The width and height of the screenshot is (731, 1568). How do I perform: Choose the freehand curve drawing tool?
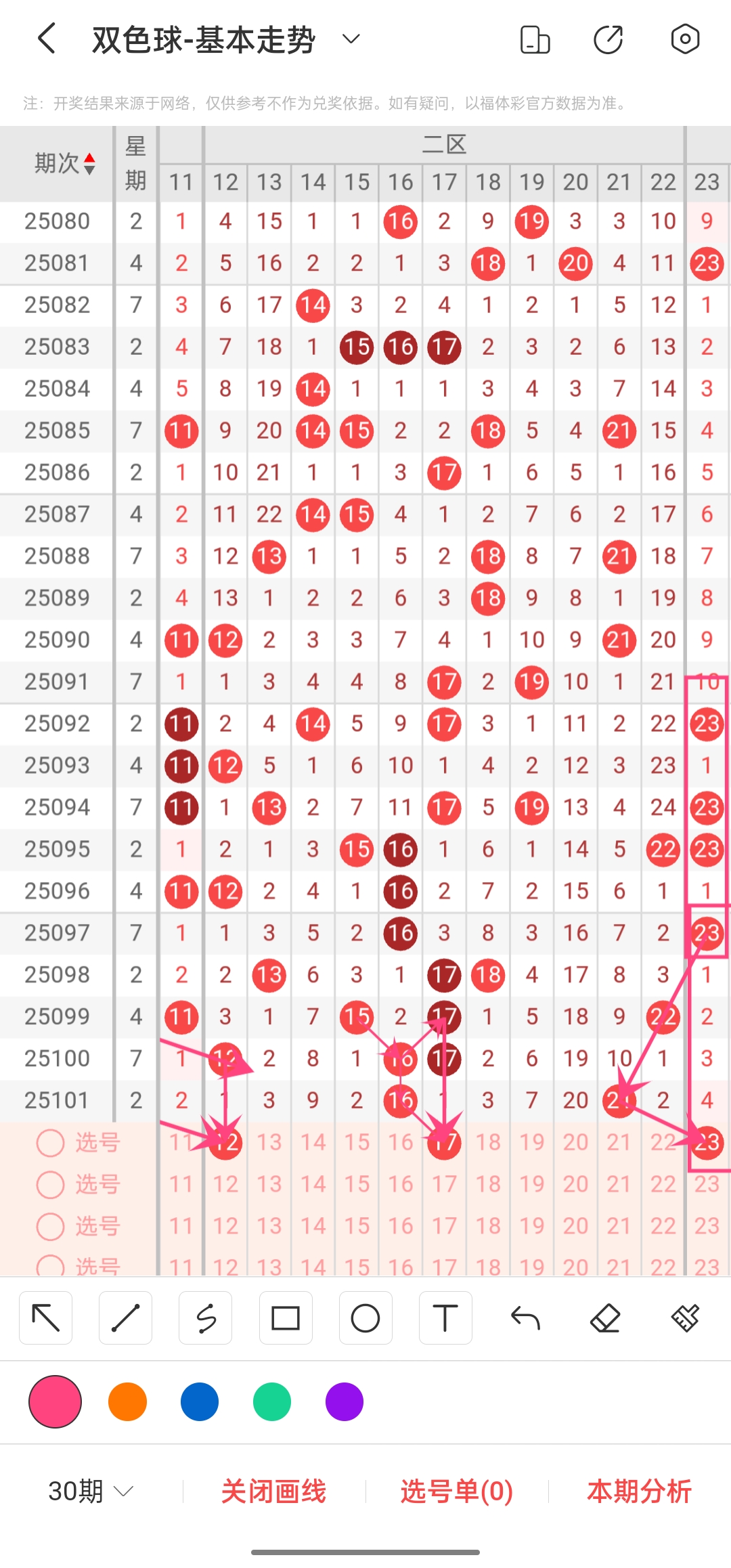pyautogui.click(x=206, y=1317)
